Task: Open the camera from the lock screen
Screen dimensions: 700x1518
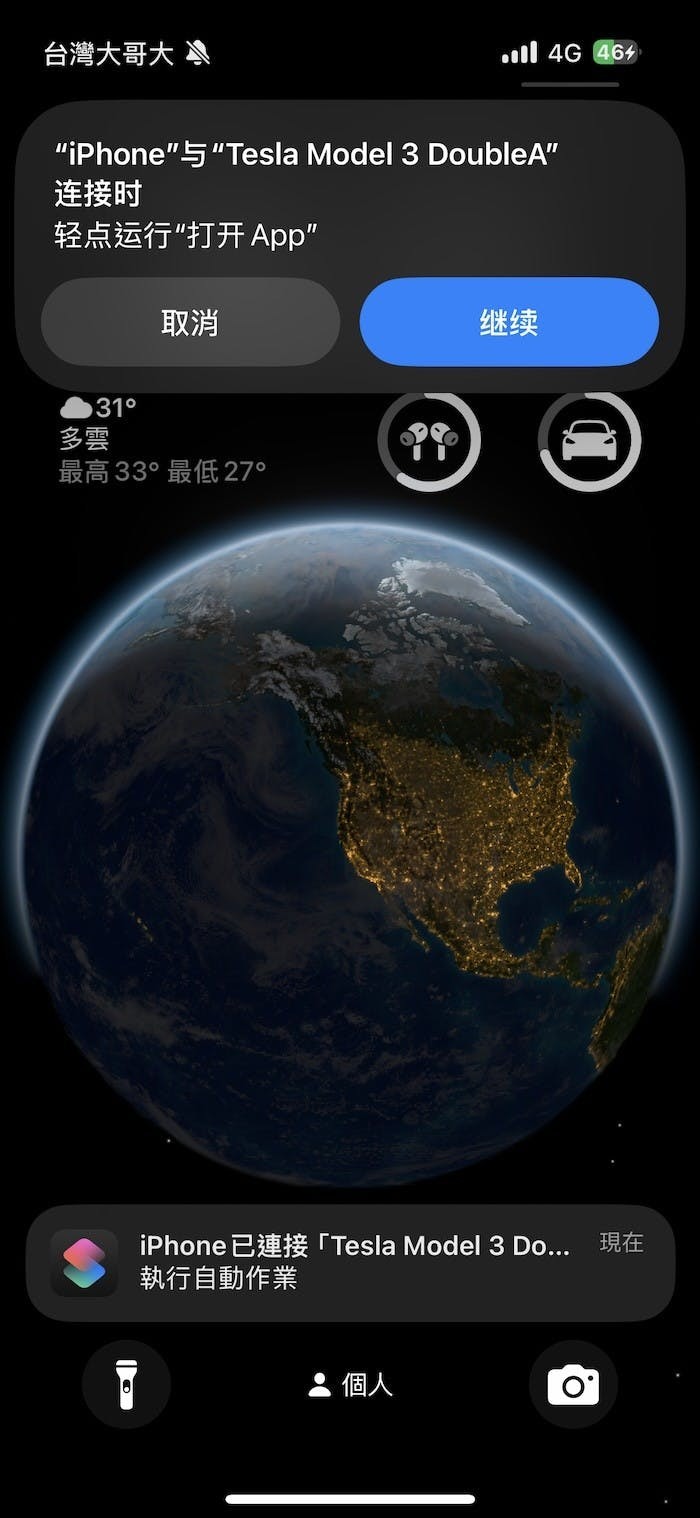Action: click(573, 1384)
